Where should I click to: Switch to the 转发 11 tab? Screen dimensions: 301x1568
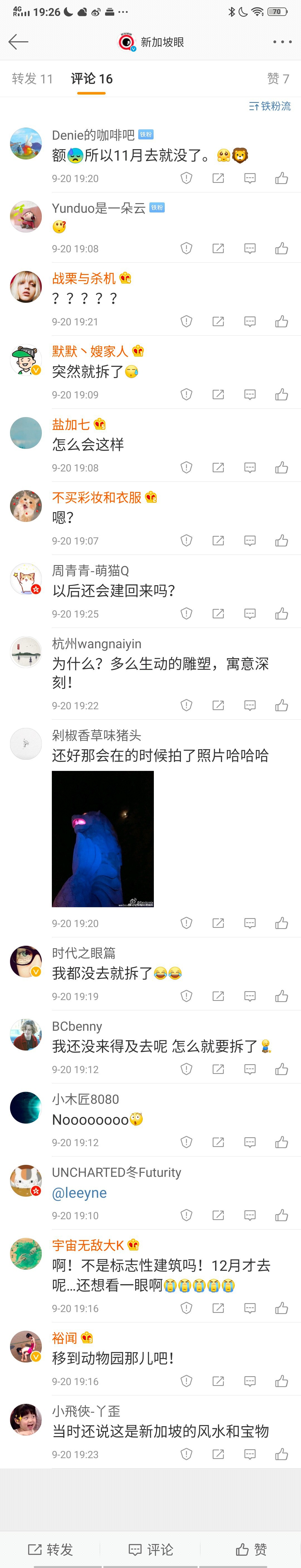[32, 79]
